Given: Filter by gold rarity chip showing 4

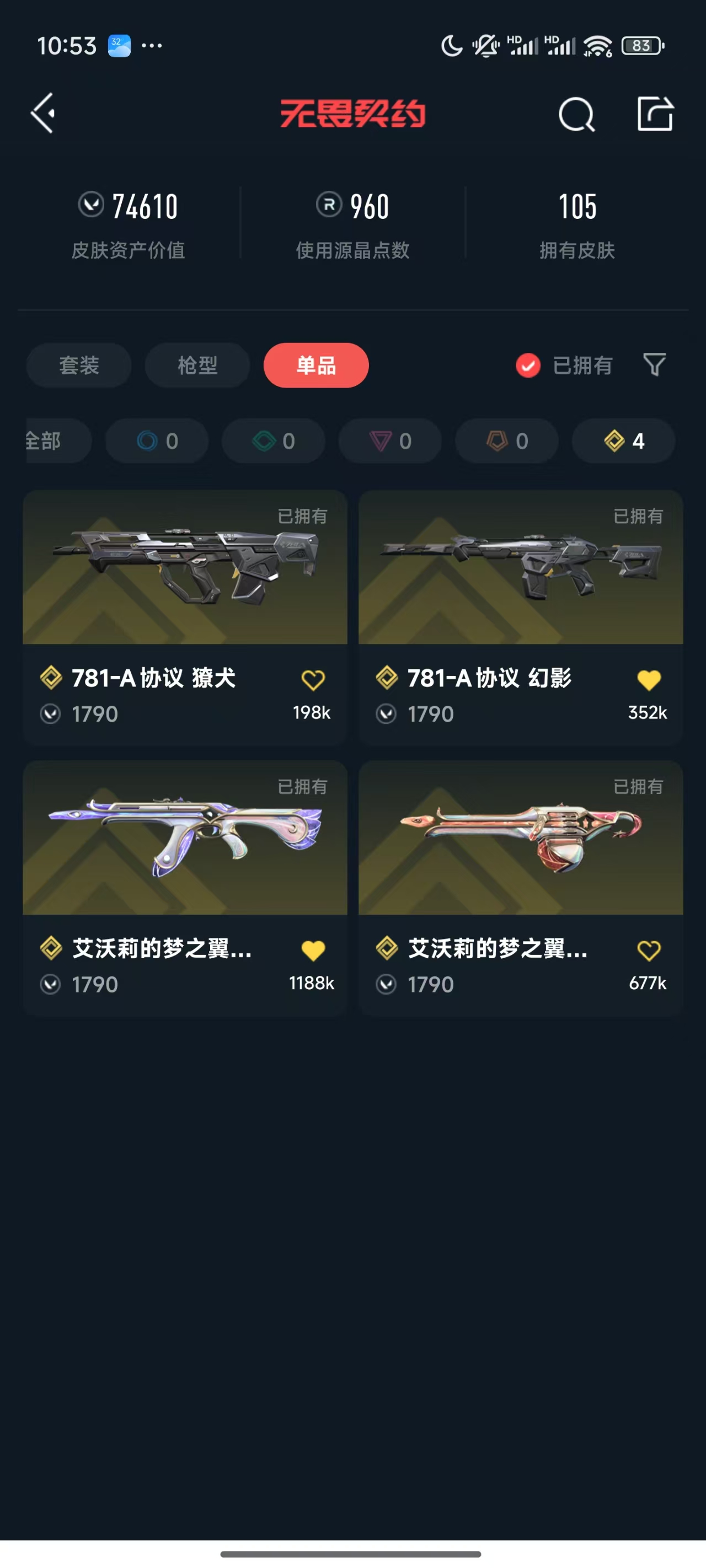Looking at the screenshot, I should (623, 441).
